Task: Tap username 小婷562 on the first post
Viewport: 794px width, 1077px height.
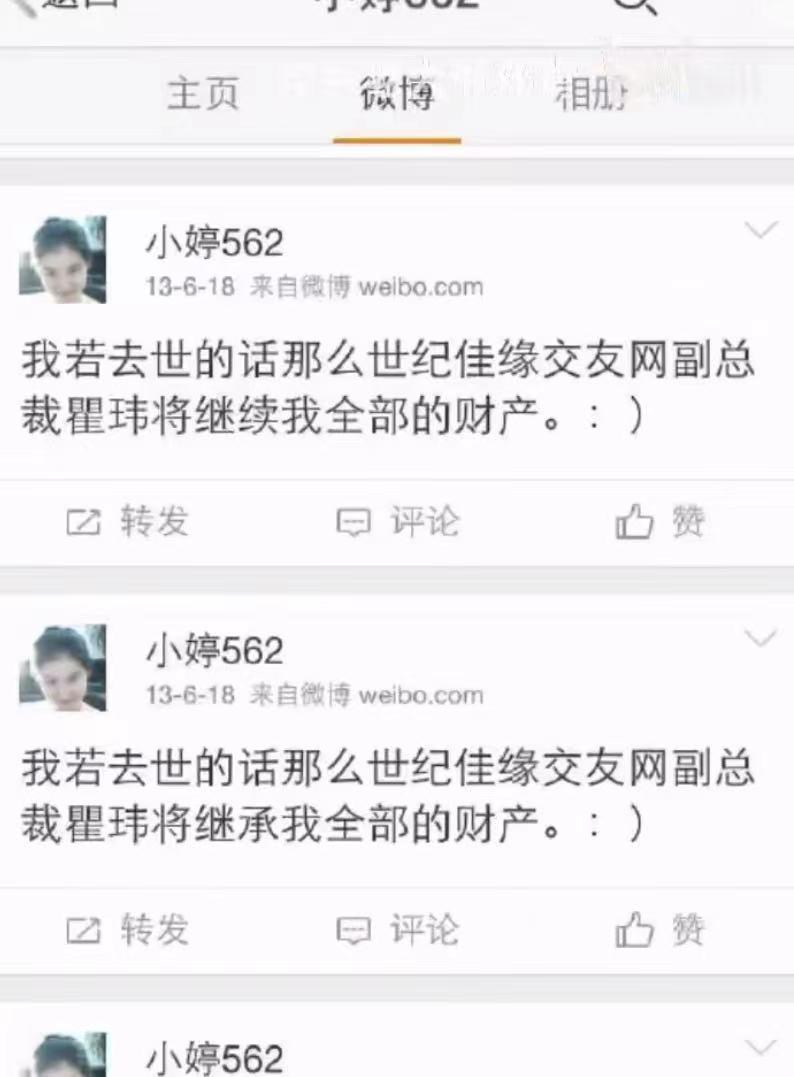Action: click(x=213, y=243)
